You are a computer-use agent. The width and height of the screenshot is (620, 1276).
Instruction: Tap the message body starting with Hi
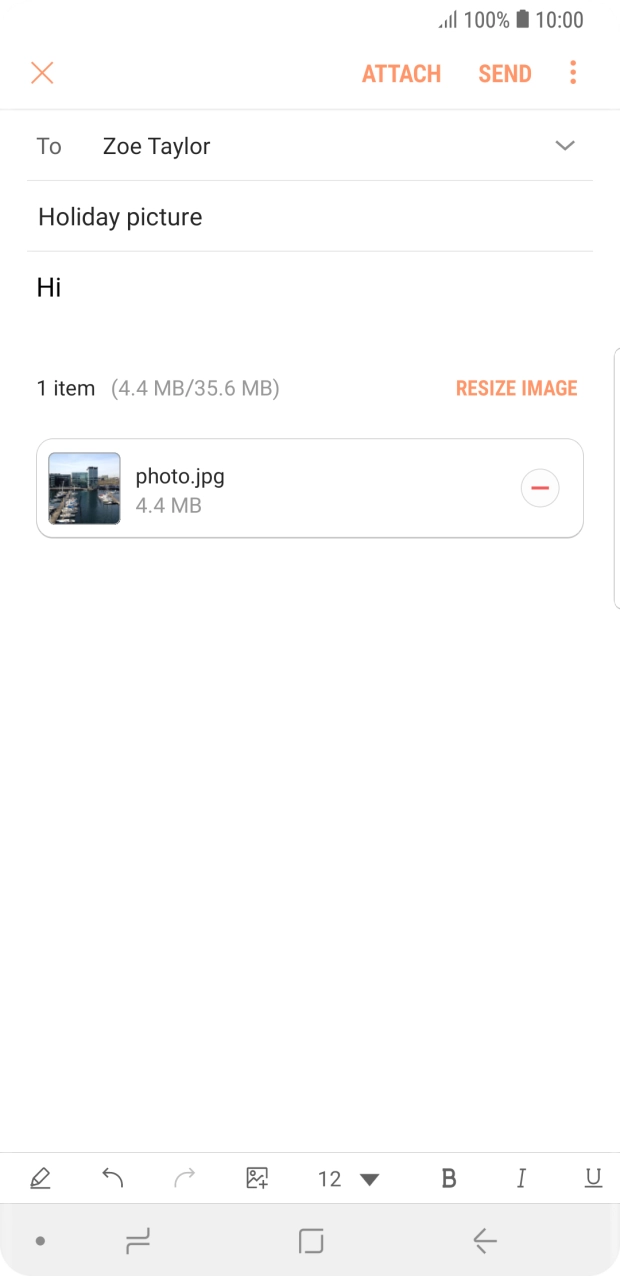[300, 288]
